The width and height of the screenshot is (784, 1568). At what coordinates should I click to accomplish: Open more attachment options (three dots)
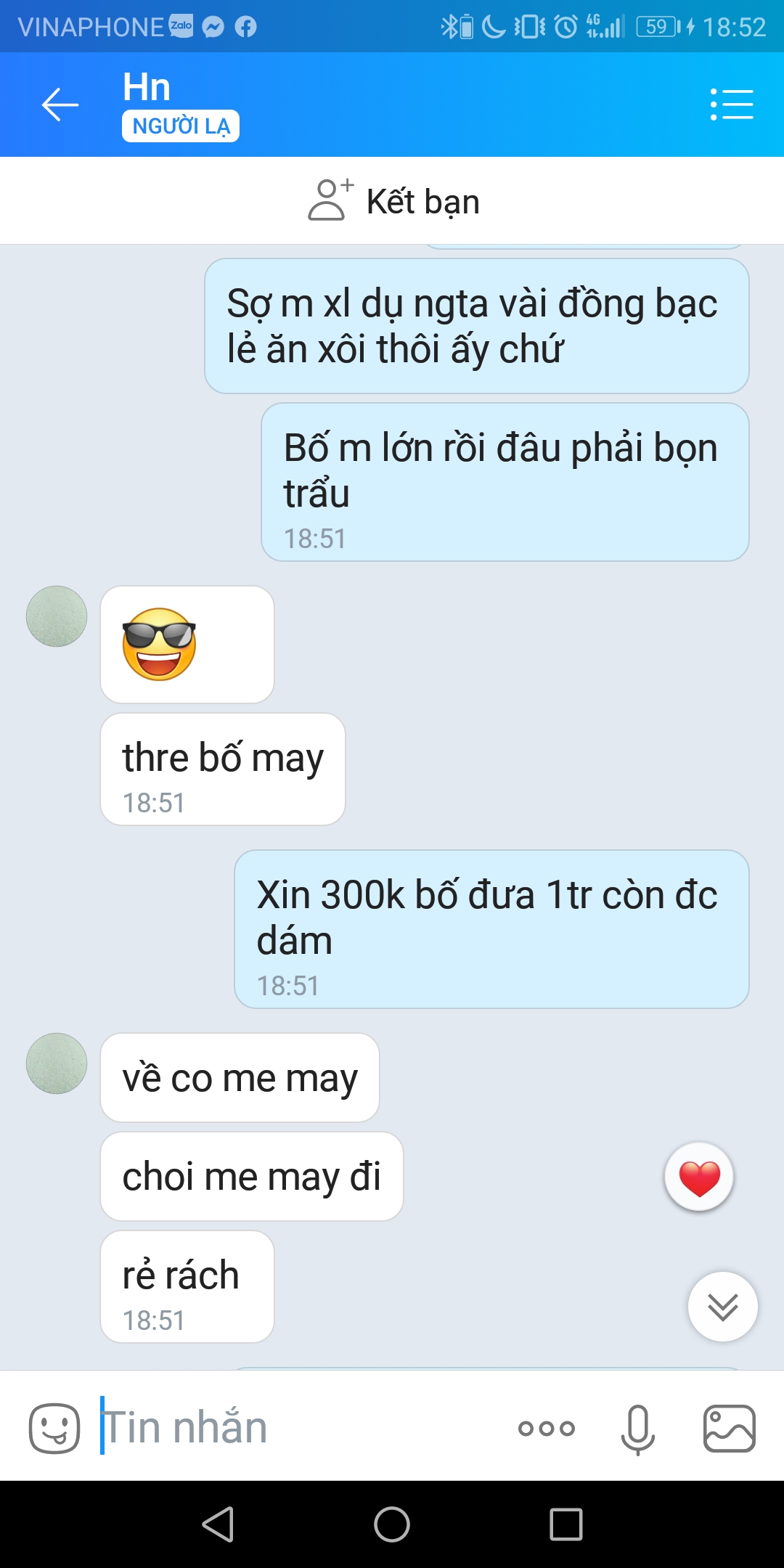pos(547,1428)
